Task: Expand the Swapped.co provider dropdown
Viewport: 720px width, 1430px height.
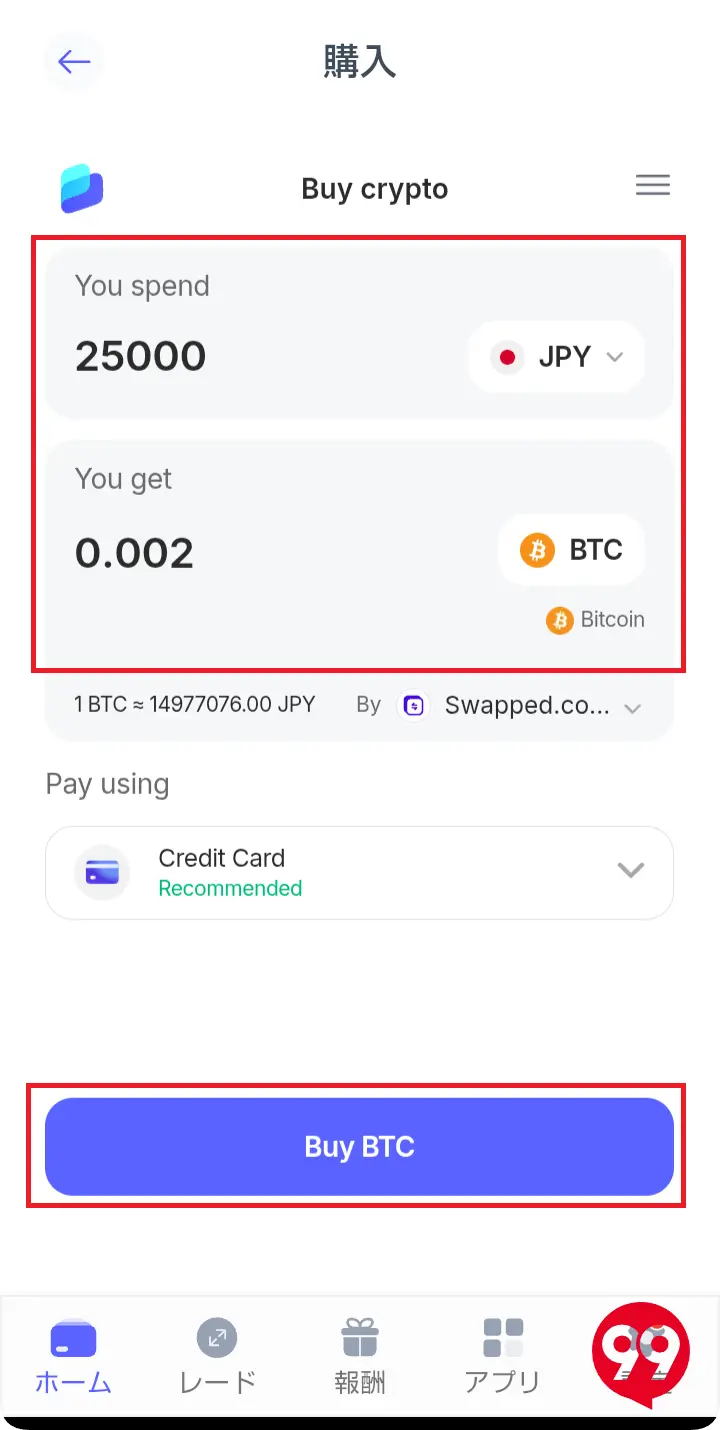Action: pyautogui.click(x=632, y=708)
